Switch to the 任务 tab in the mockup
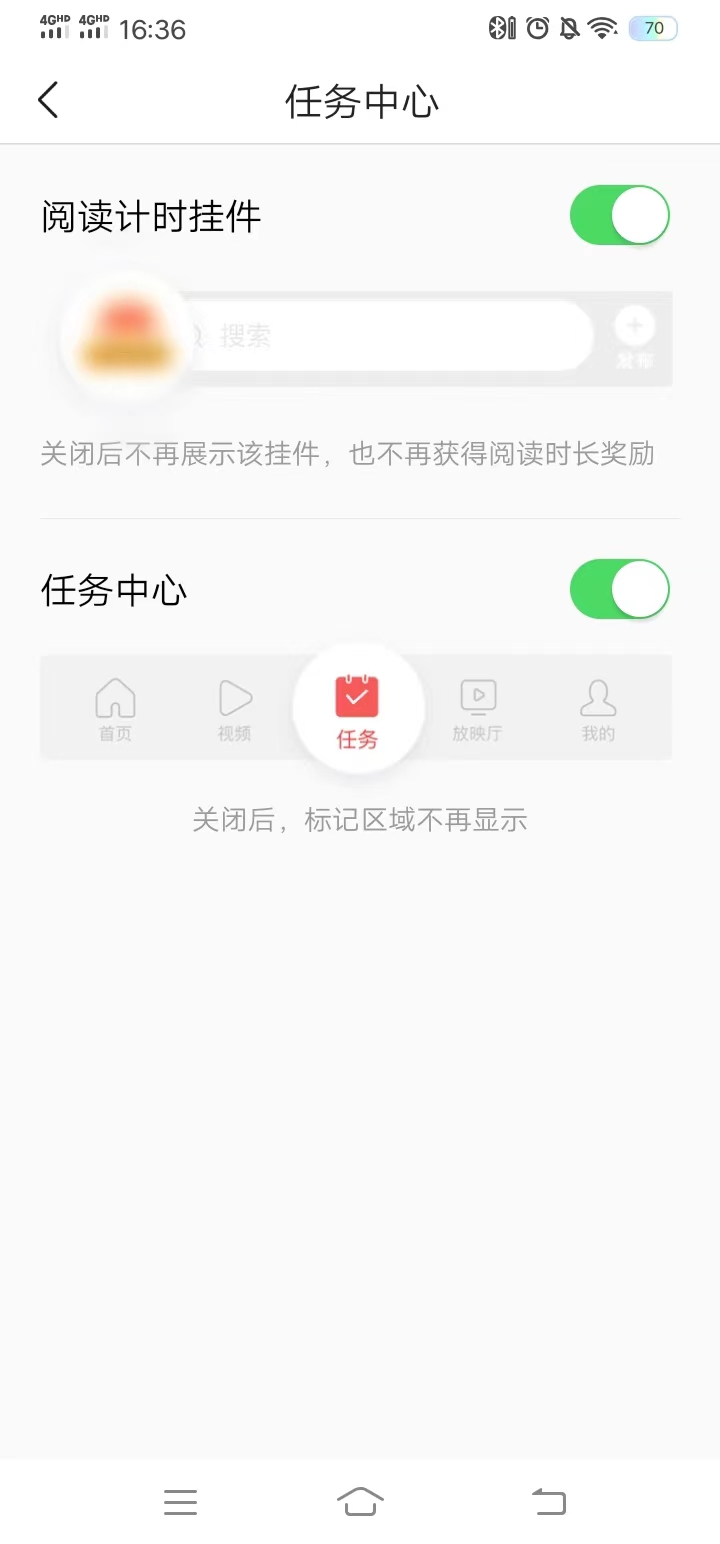This screenshot has width=720, height=1544. click(358, 707)
